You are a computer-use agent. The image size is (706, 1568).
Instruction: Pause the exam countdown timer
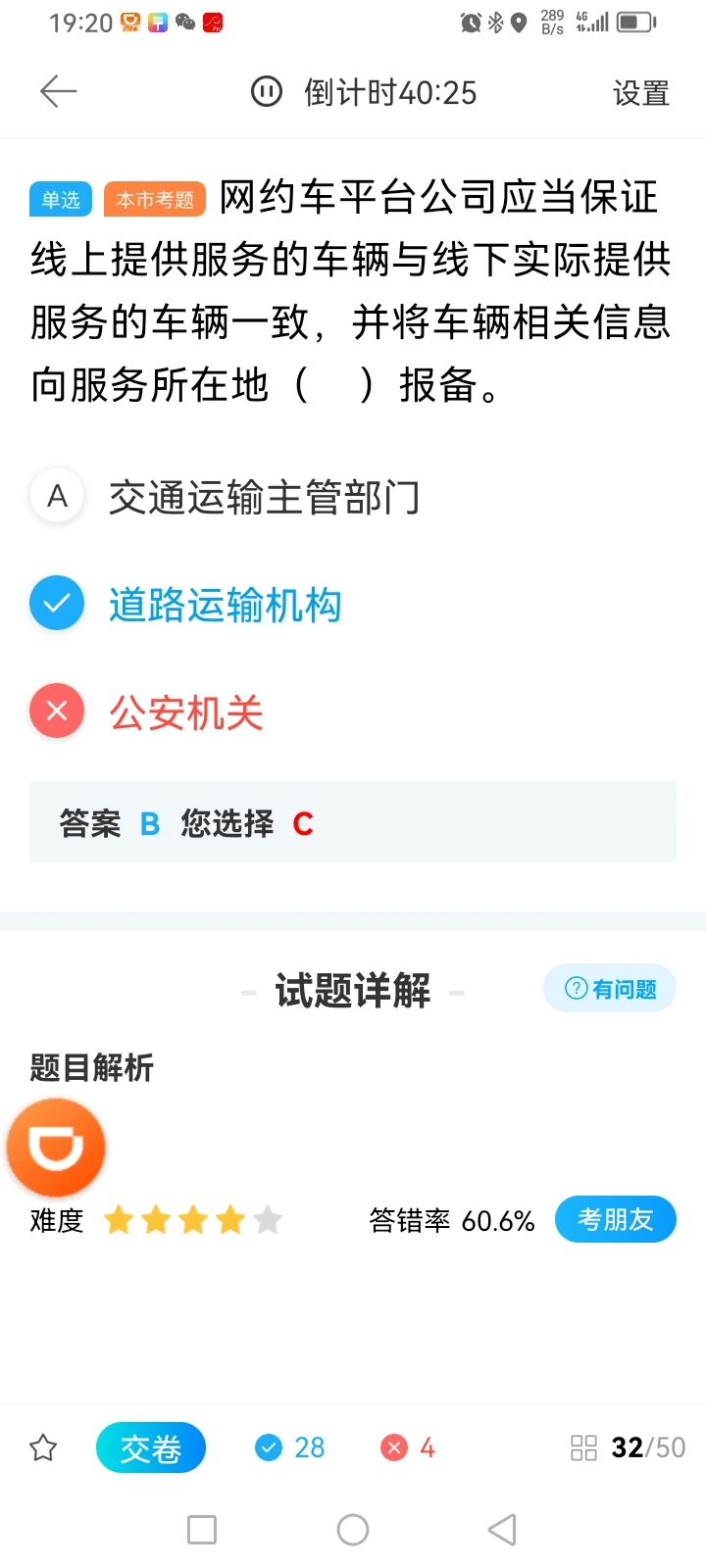tap(267, 92)
